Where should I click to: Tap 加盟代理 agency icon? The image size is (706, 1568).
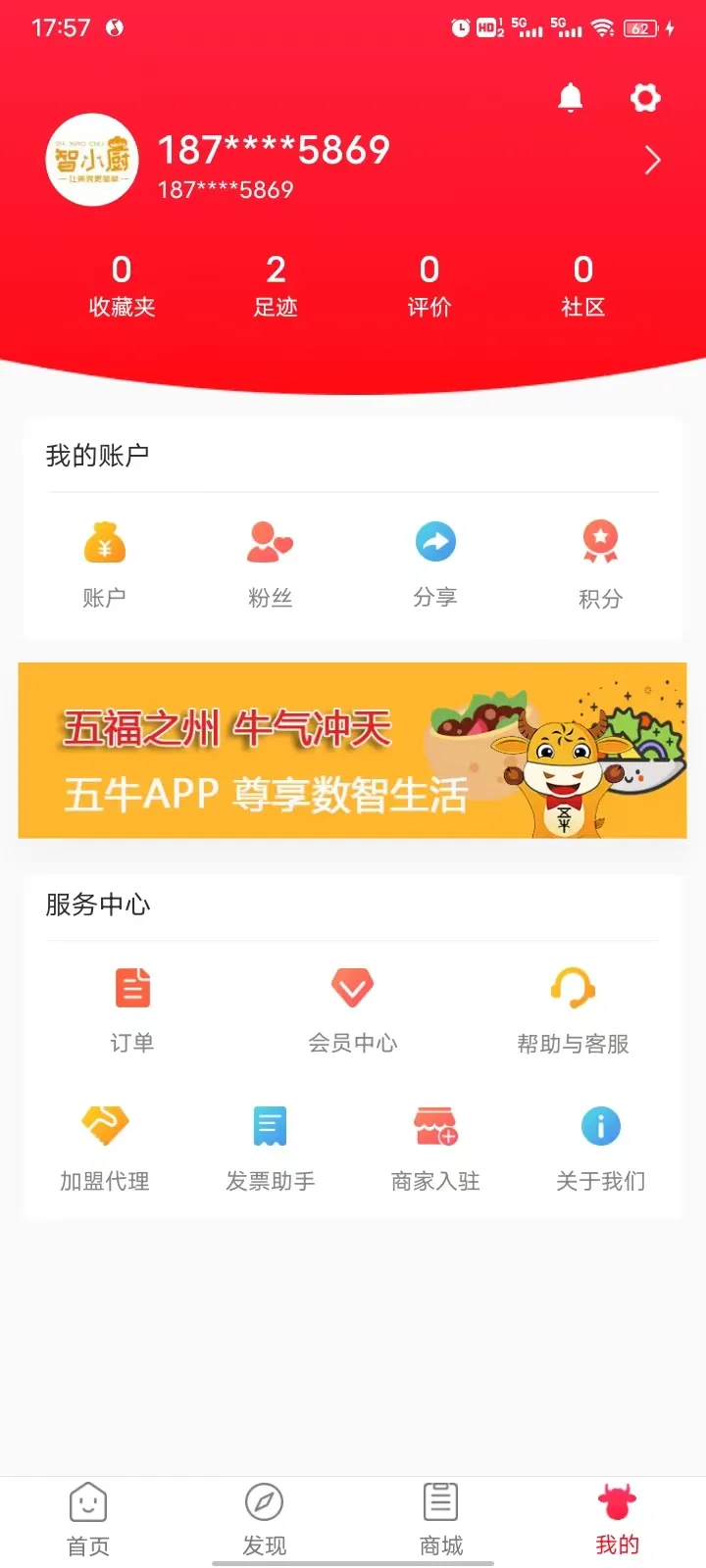[x=106, y=1147]
